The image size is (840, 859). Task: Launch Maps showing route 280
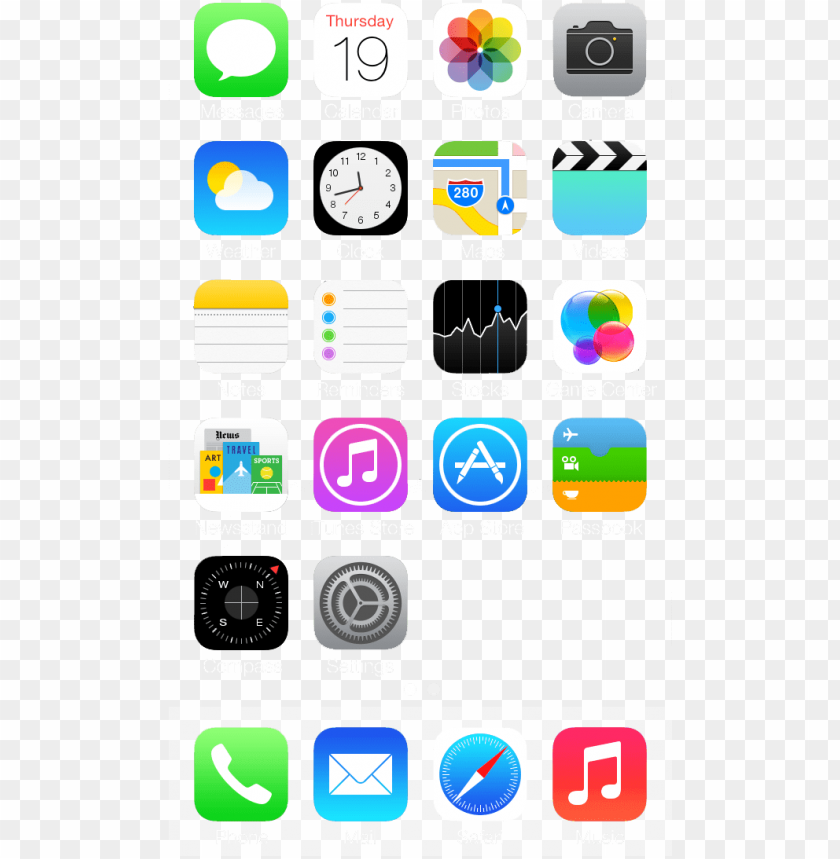(480, 188)
